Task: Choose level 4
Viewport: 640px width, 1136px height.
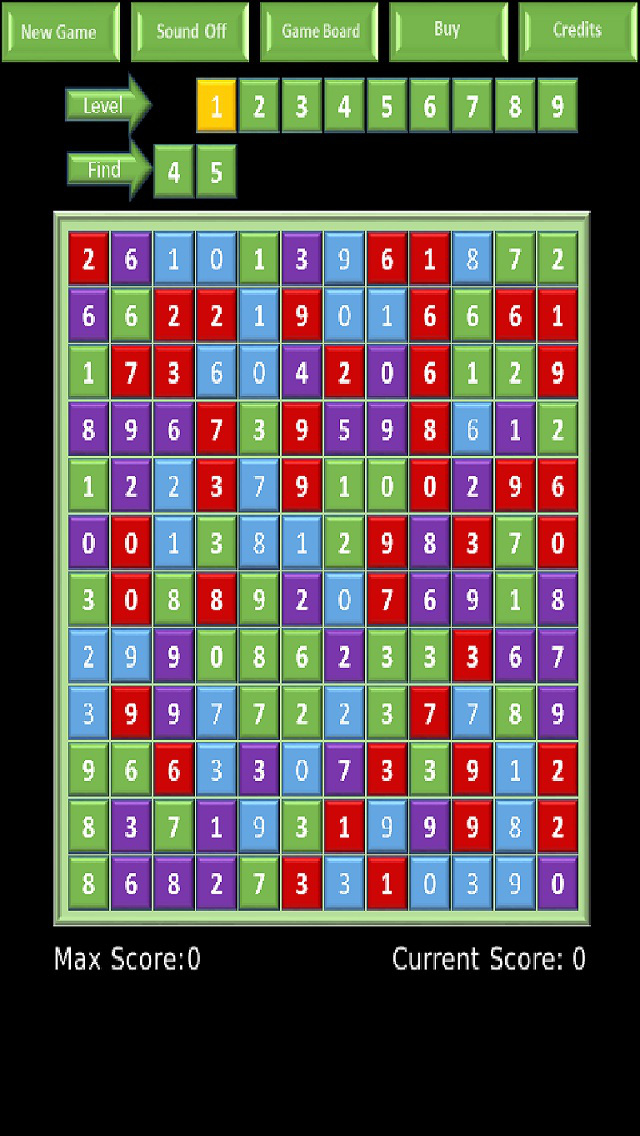Action: click(344, 105)
